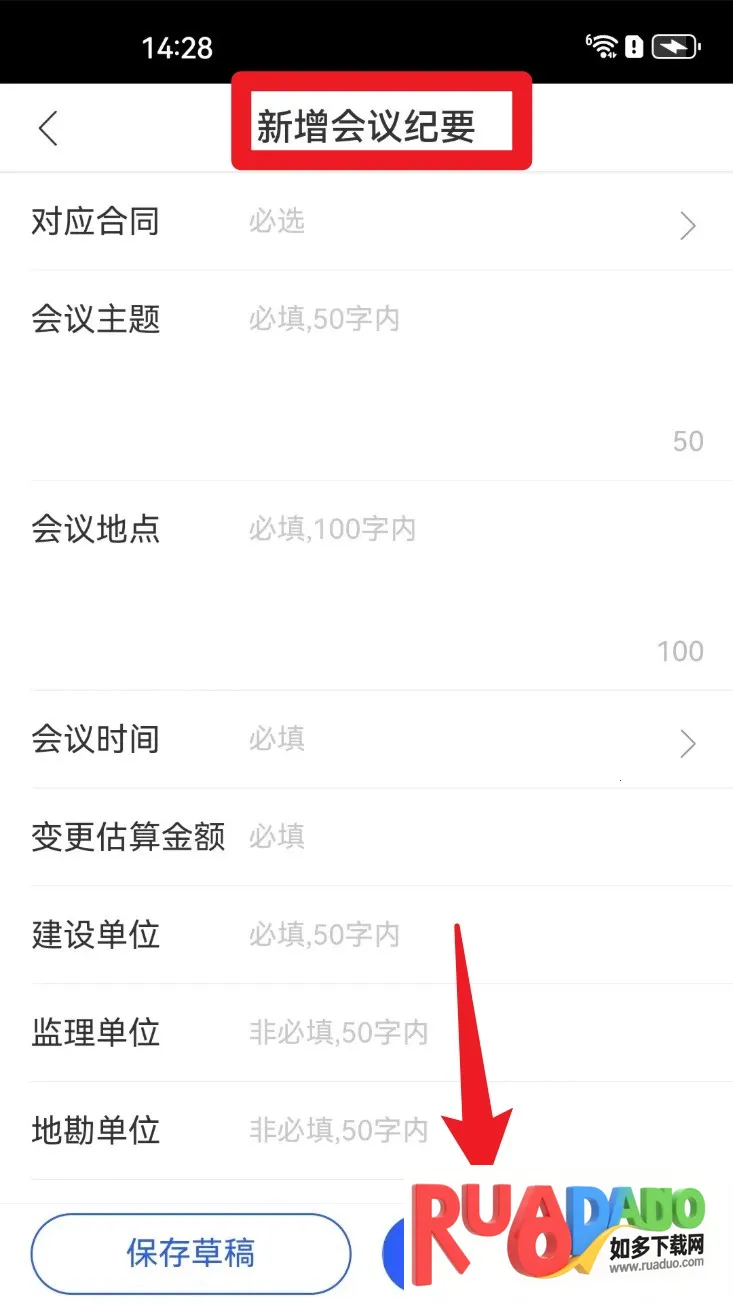Viewport: 733px width, 1305px height.
Task: Tap the battery icon in status bar
Action: (675, 45)
